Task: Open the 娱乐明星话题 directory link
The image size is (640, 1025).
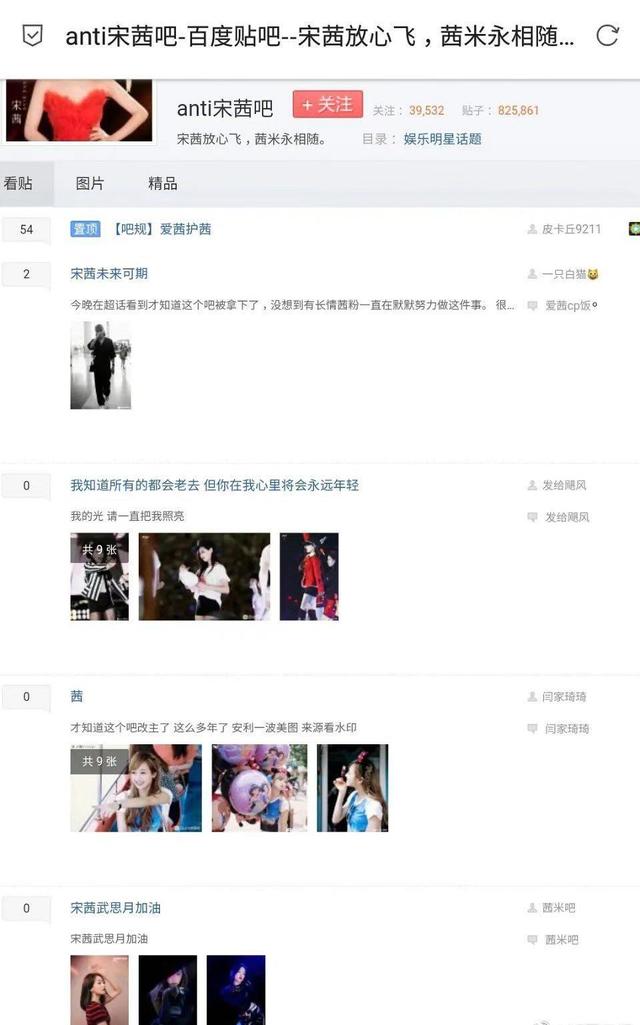Action: [442, 139]
